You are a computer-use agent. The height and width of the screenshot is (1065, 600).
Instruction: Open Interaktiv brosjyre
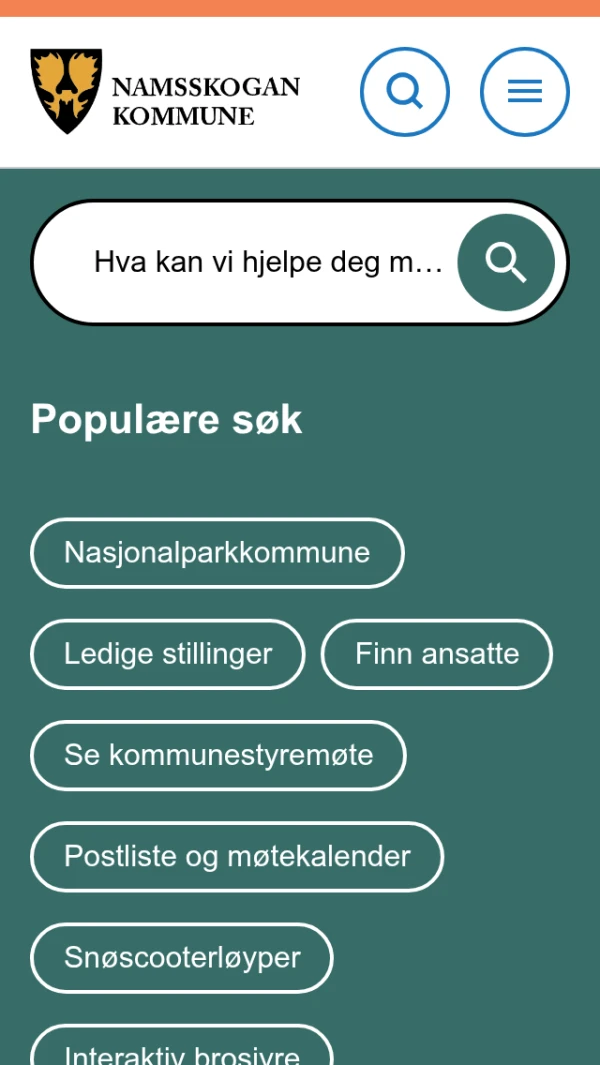coord(182,1052)
